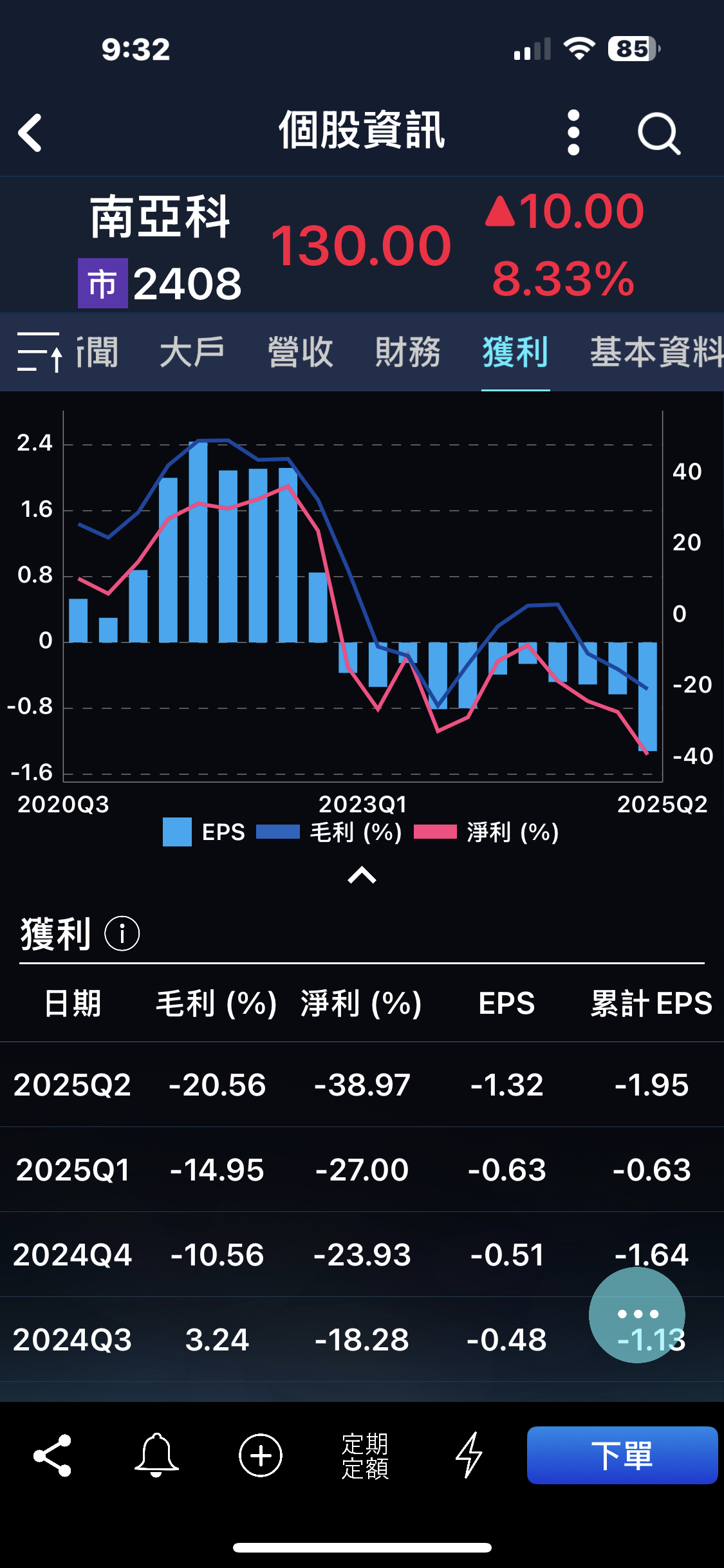Set a price alert with the bell
This screenshot has height=1568, width=724.
(156, 1455)
